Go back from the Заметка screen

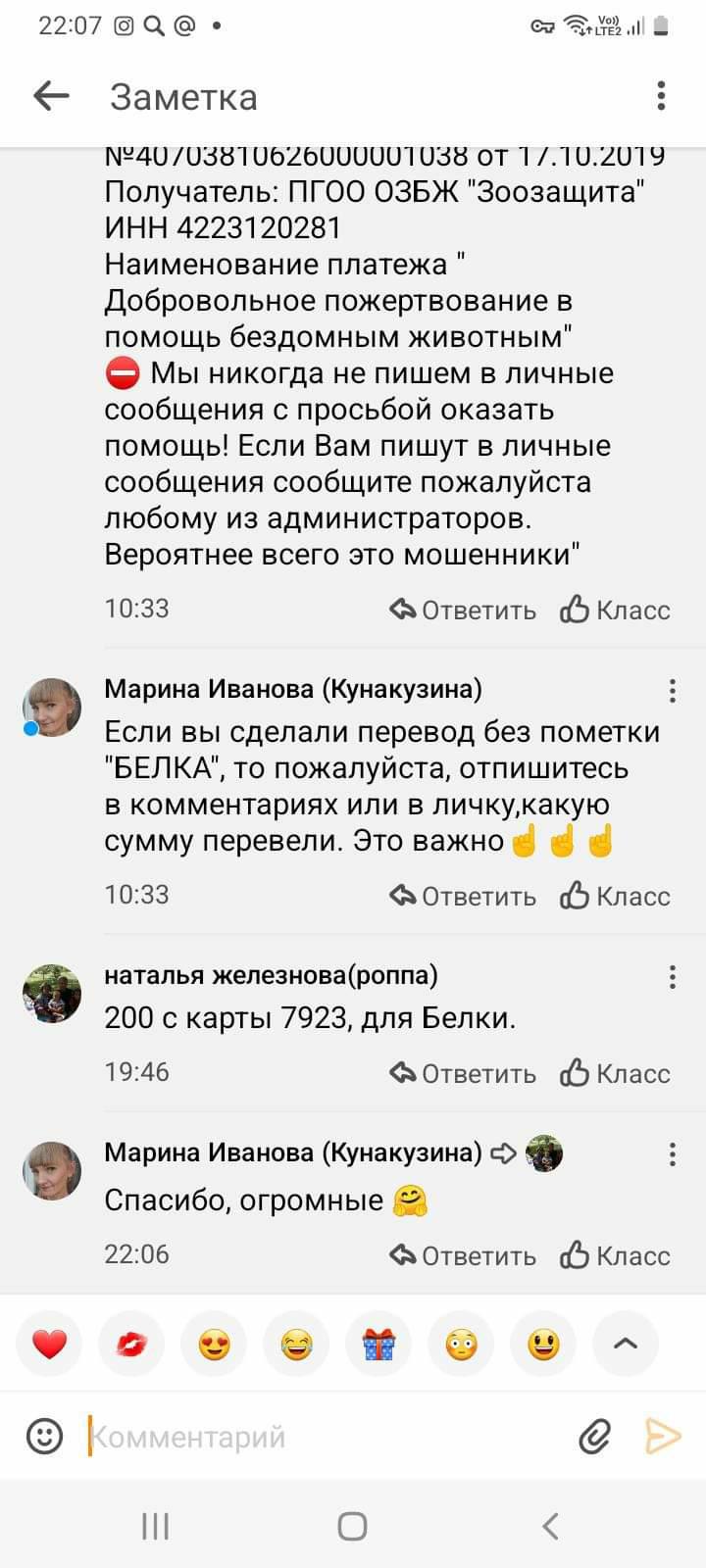pos(51,96)
